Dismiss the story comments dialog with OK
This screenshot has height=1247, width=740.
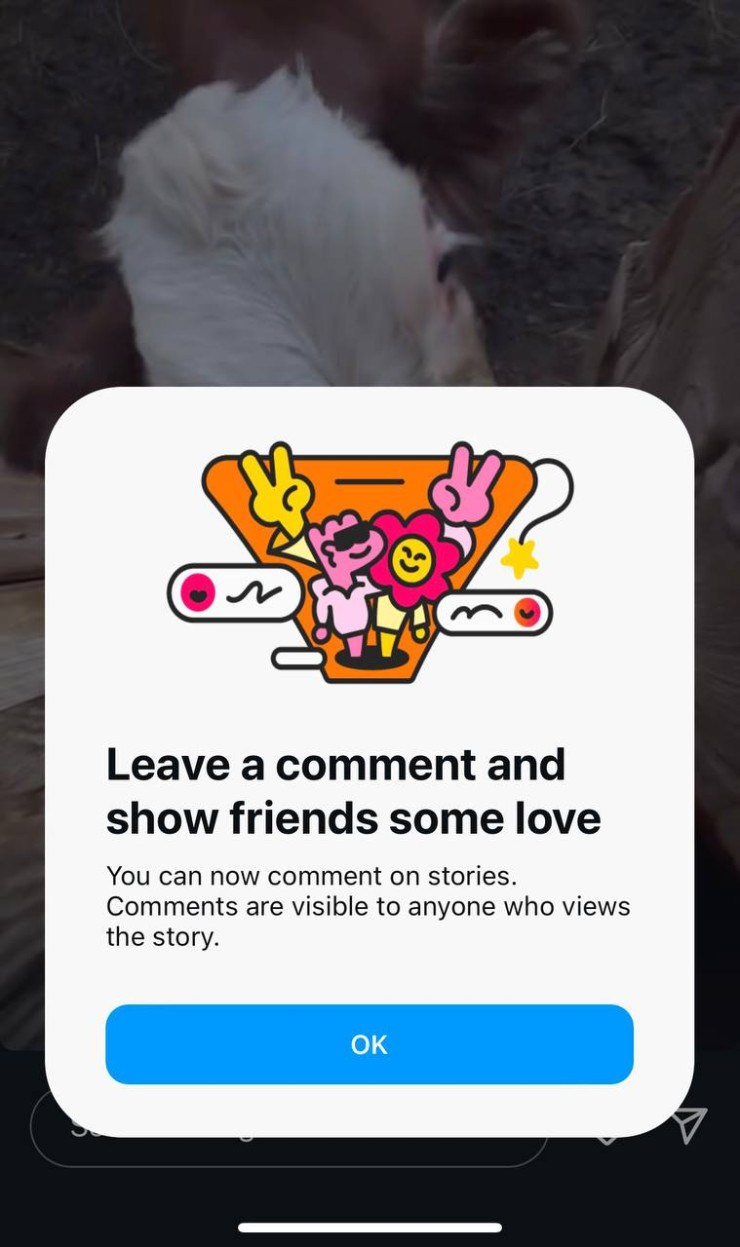coord(369,1044)
